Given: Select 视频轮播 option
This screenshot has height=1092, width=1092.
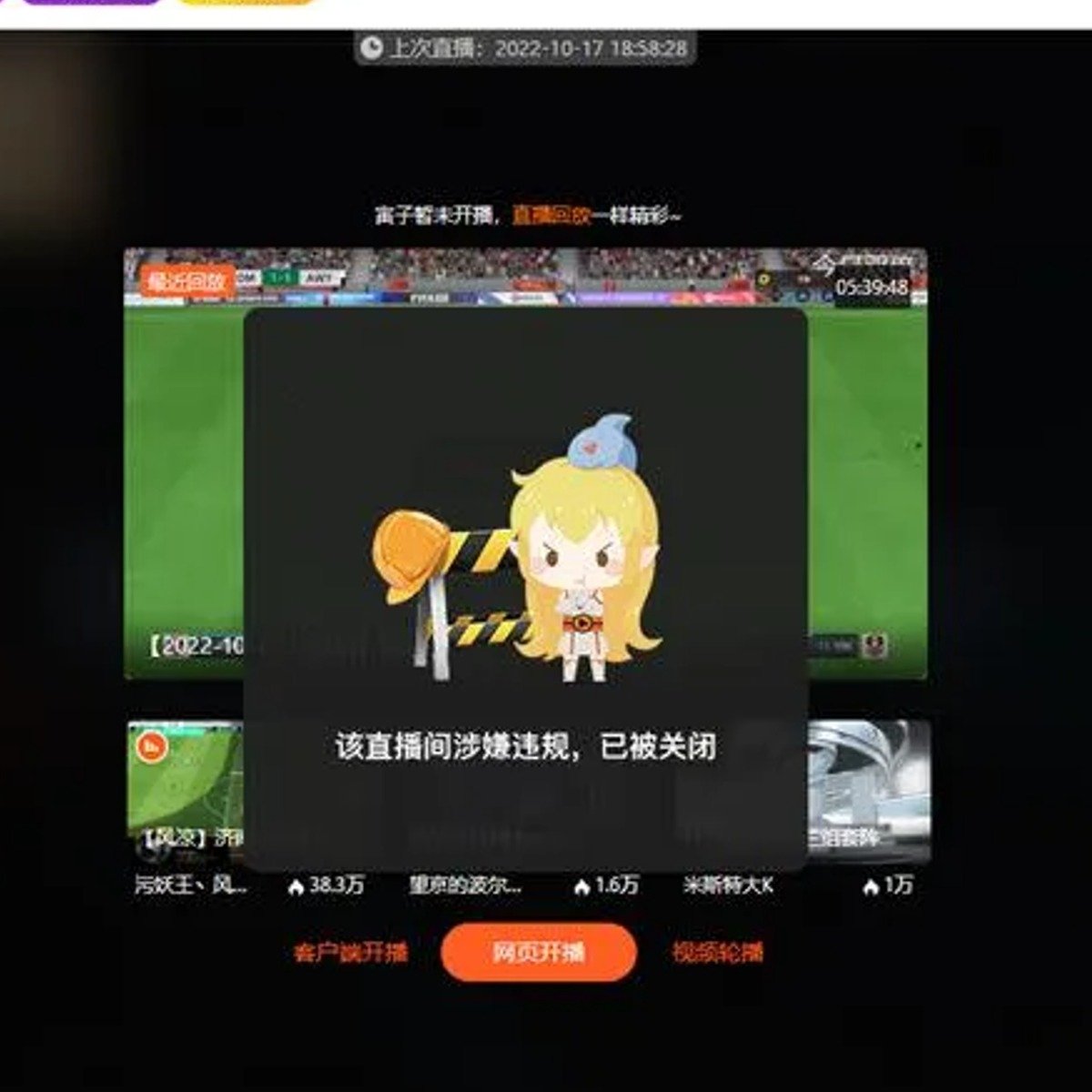Looking at the screenshot, I should 717,953.
